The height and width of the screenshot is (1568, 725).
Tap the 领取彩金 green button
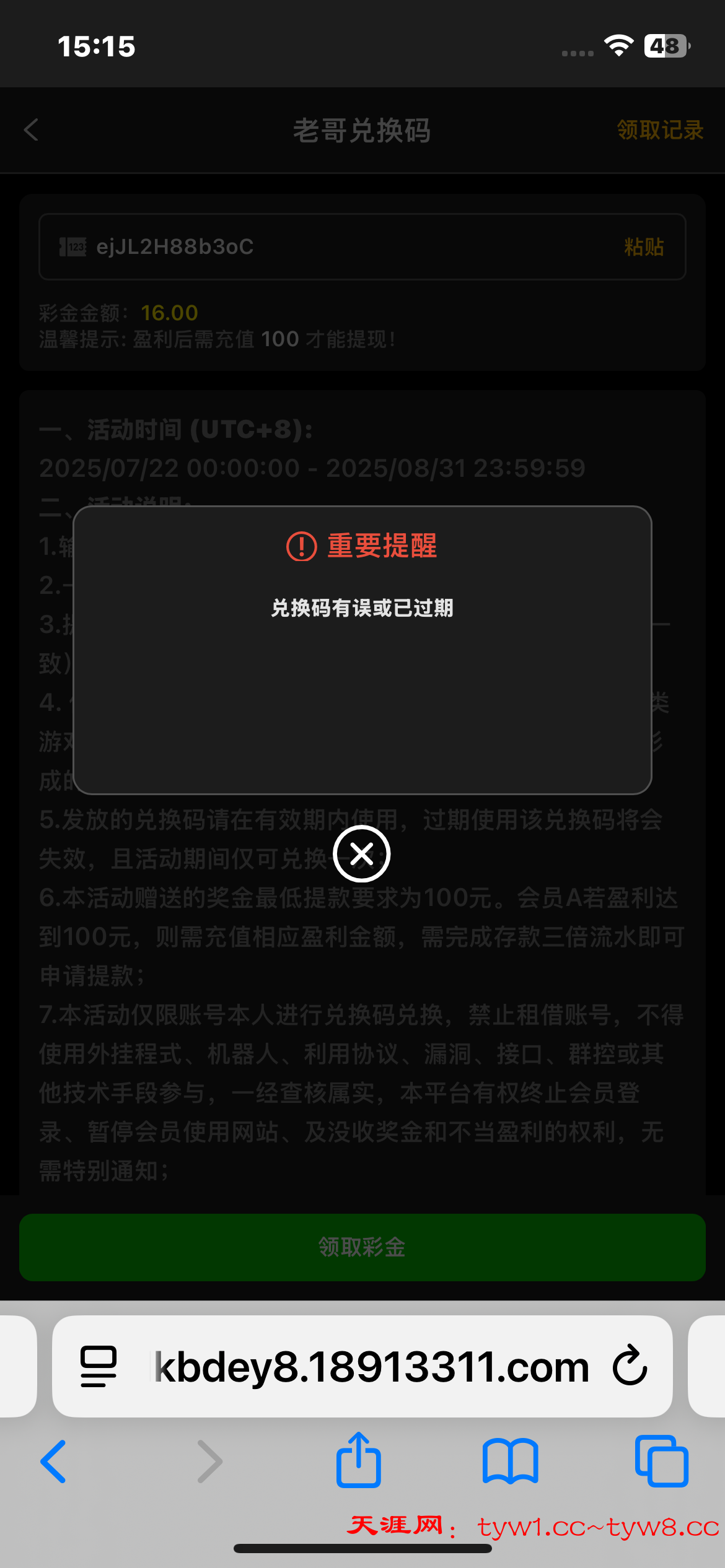tap(362, 1247)
